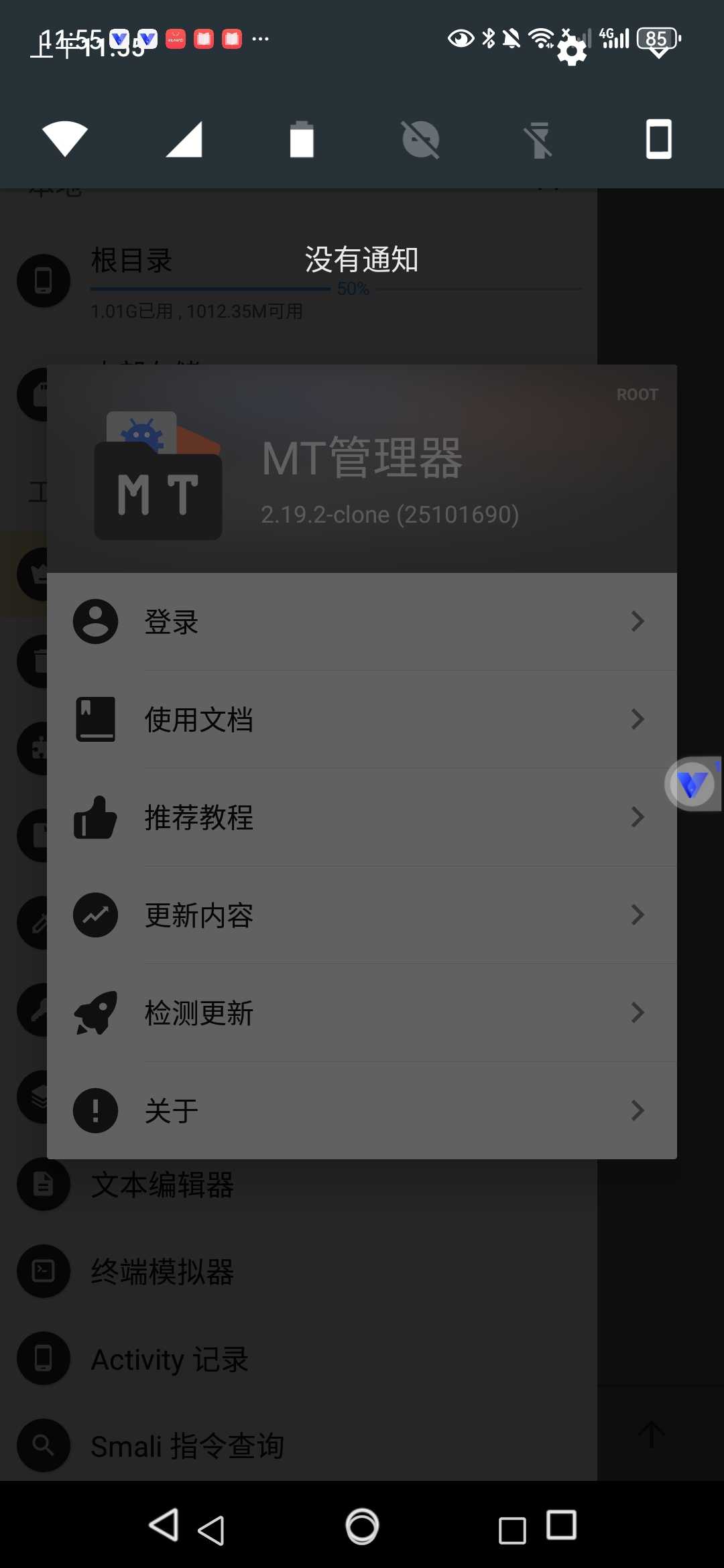Toggle the do-not-disturb quick tile

coord(420,139)
